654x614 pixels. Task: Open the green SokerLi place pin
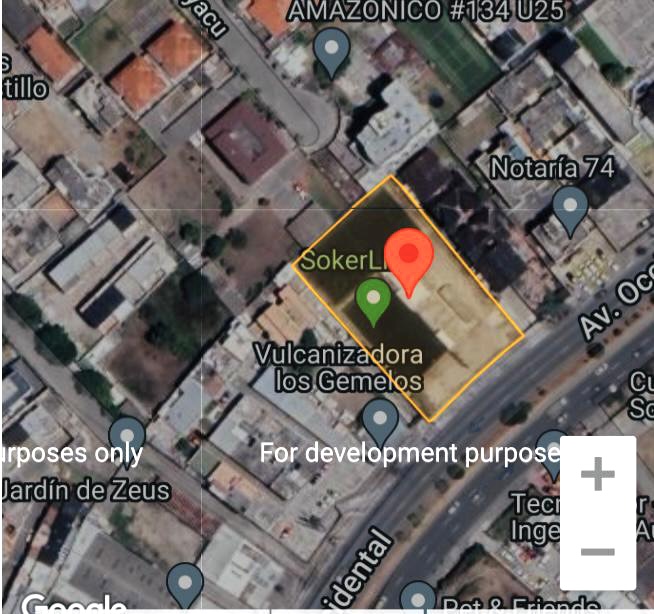coord(374,299)
